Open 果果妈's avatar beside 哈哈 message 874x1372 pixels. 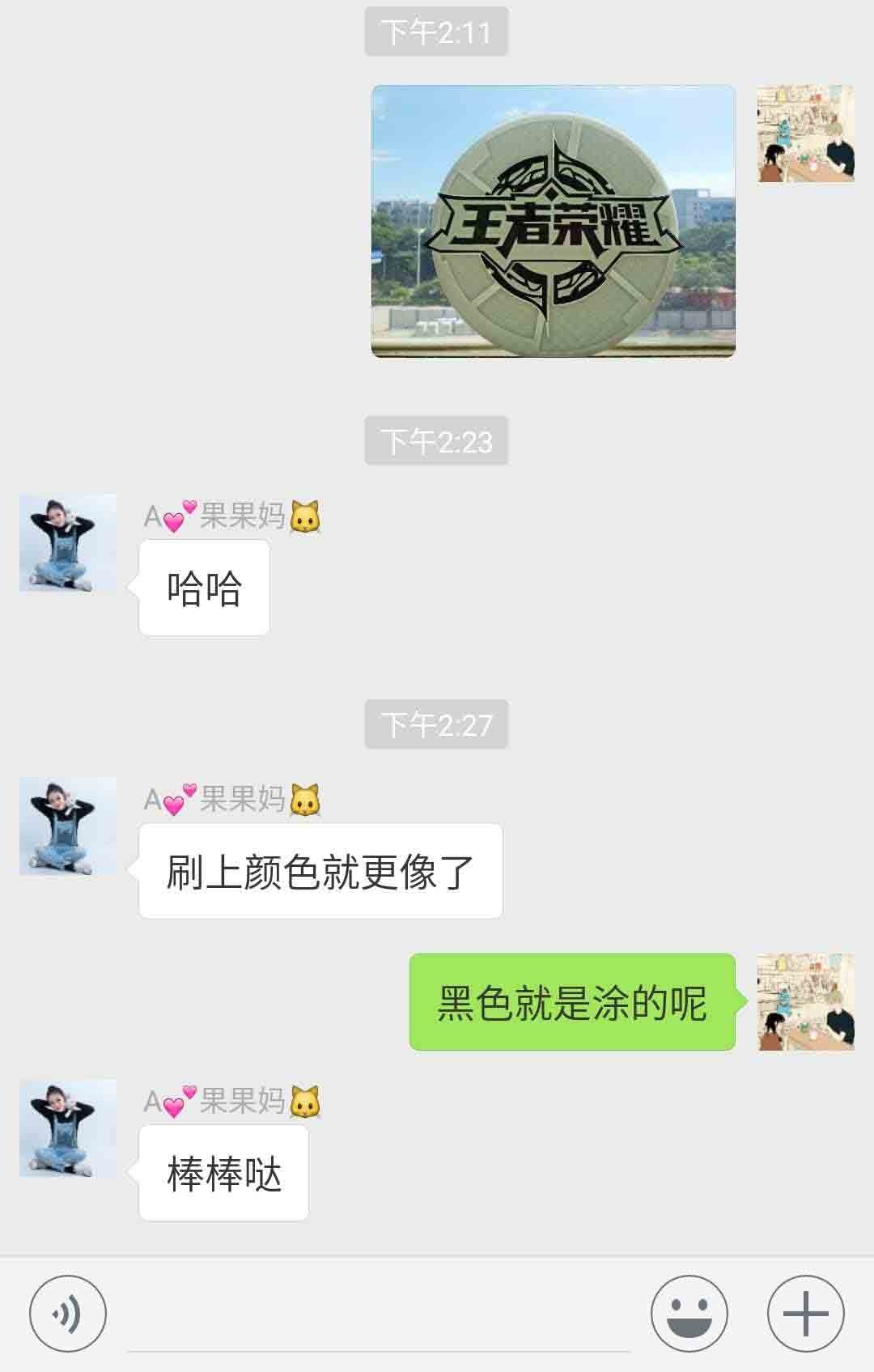pos(68,542)
